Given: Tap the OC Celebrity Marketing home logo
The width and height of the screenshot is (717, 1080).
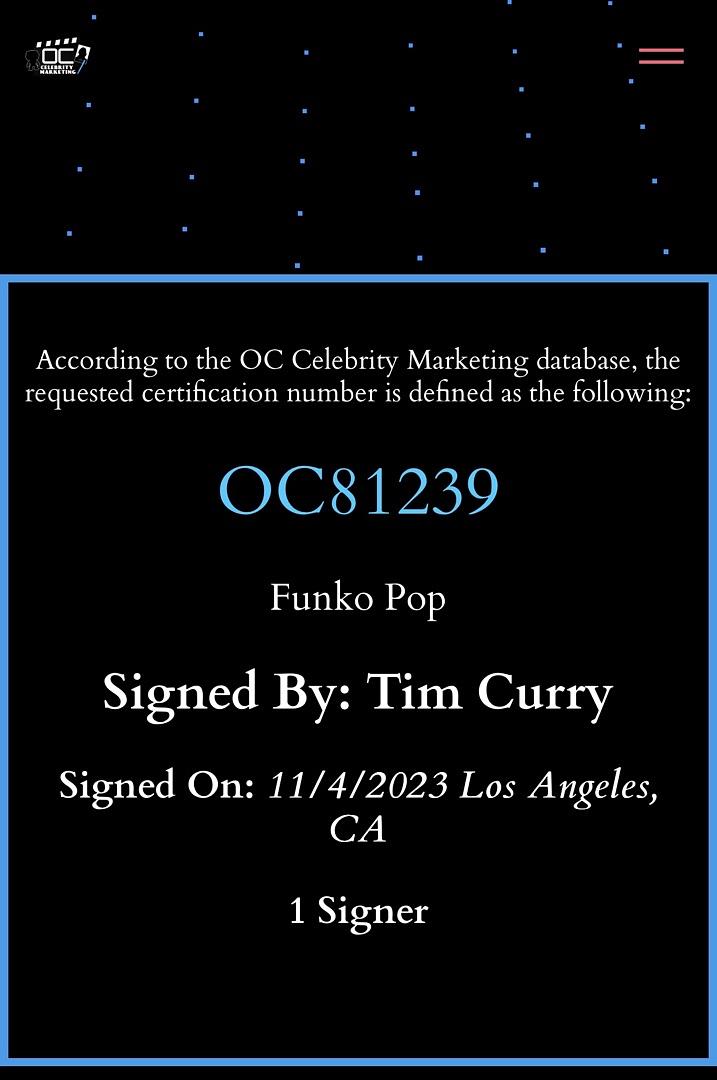Looking at the screenshot, I should (x=58, y=57).
